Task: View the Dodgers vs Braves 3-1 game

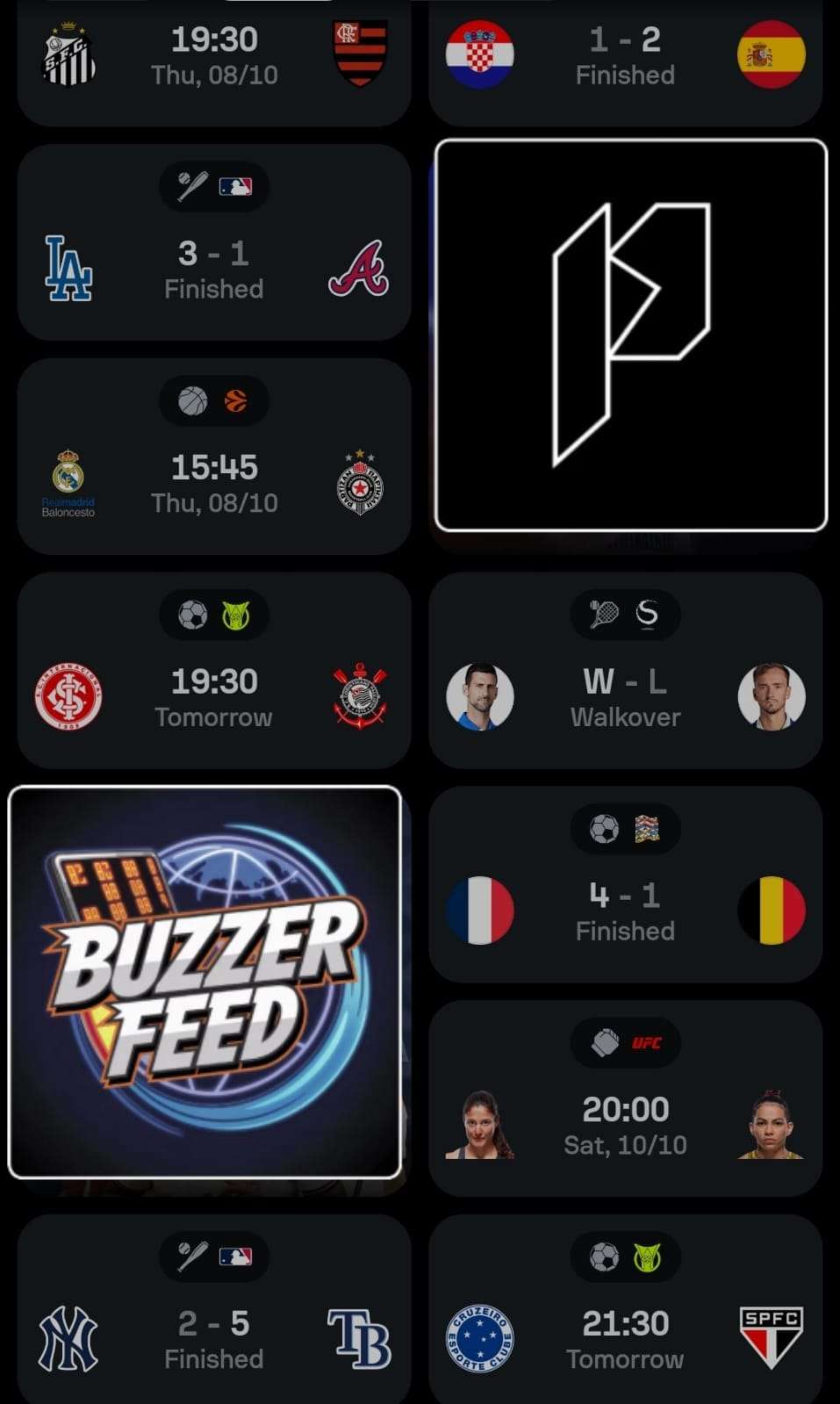Action: [x=214, y=242]
